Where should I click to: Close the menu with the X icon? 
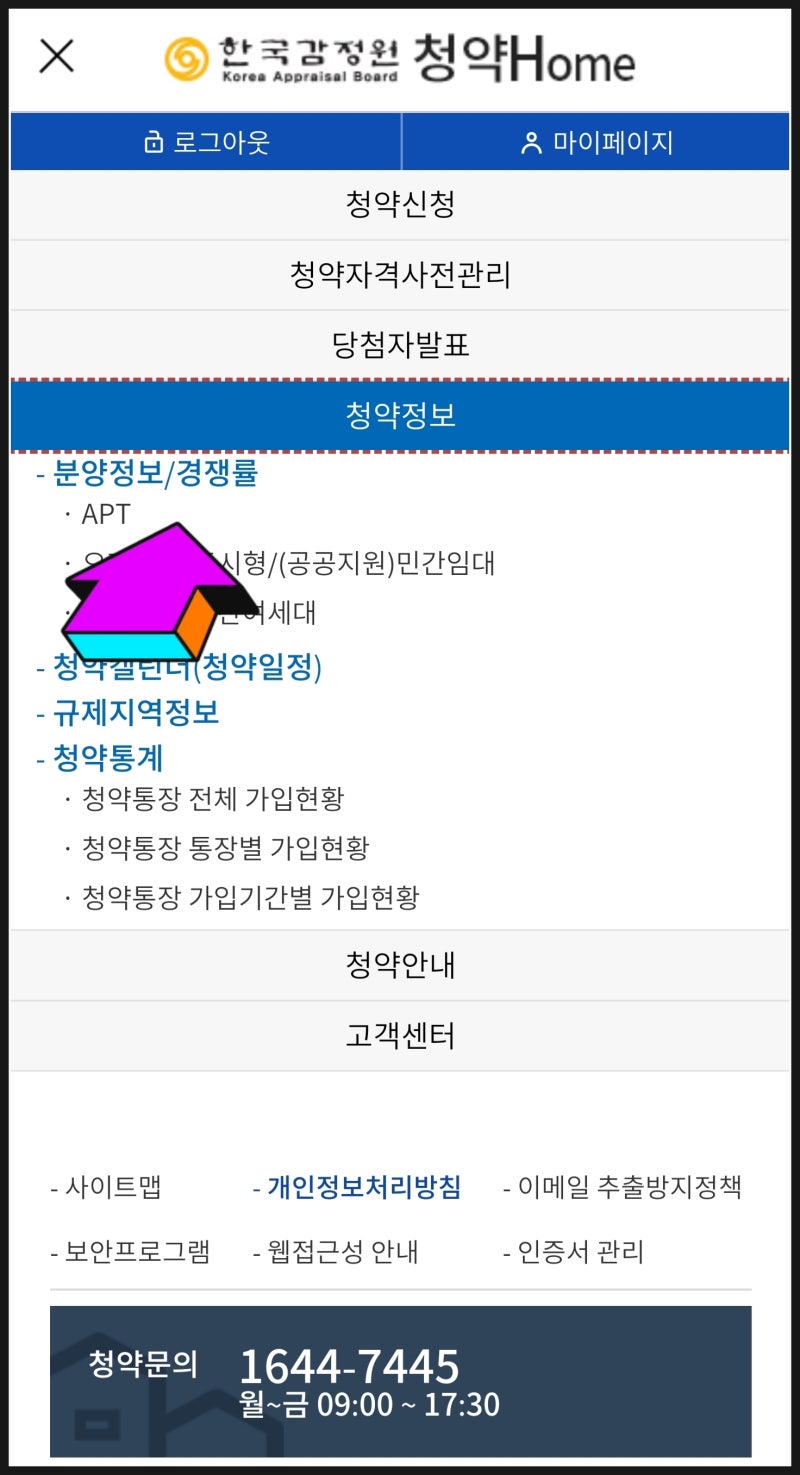coord(57,56)
